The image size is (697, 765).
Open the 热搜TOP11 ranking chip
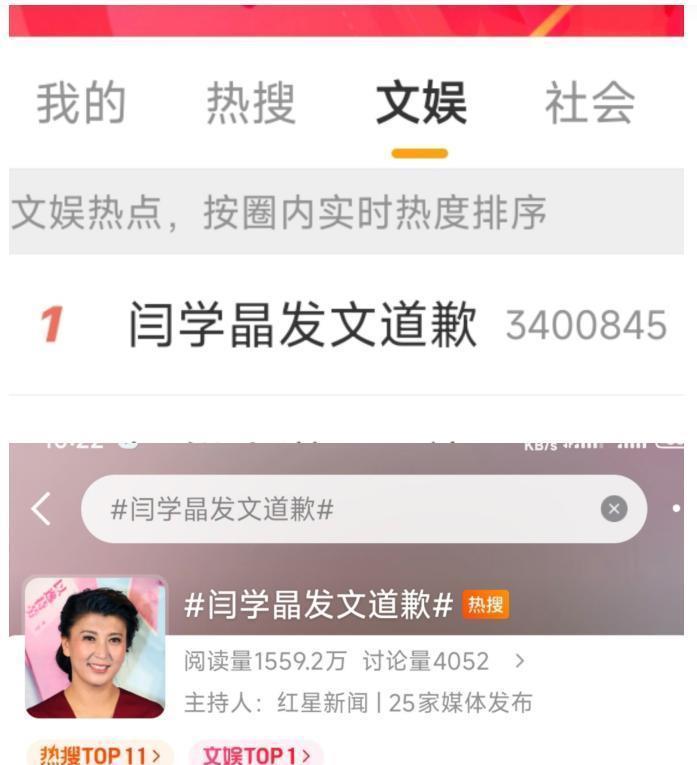pyautogui.click(x=100, y=754)
